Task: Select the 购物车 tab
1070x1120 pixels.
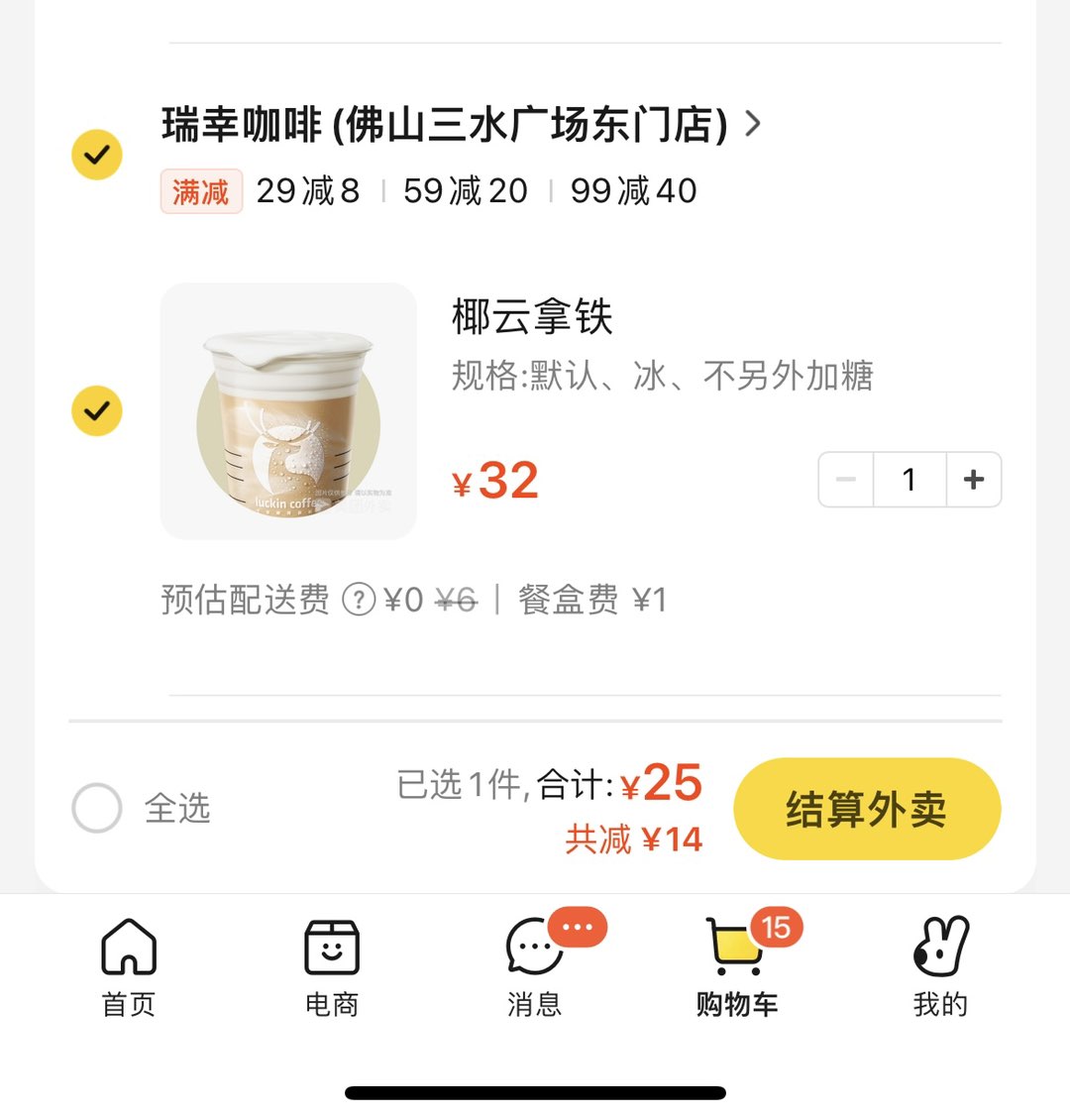Action: tap(737, 967)
